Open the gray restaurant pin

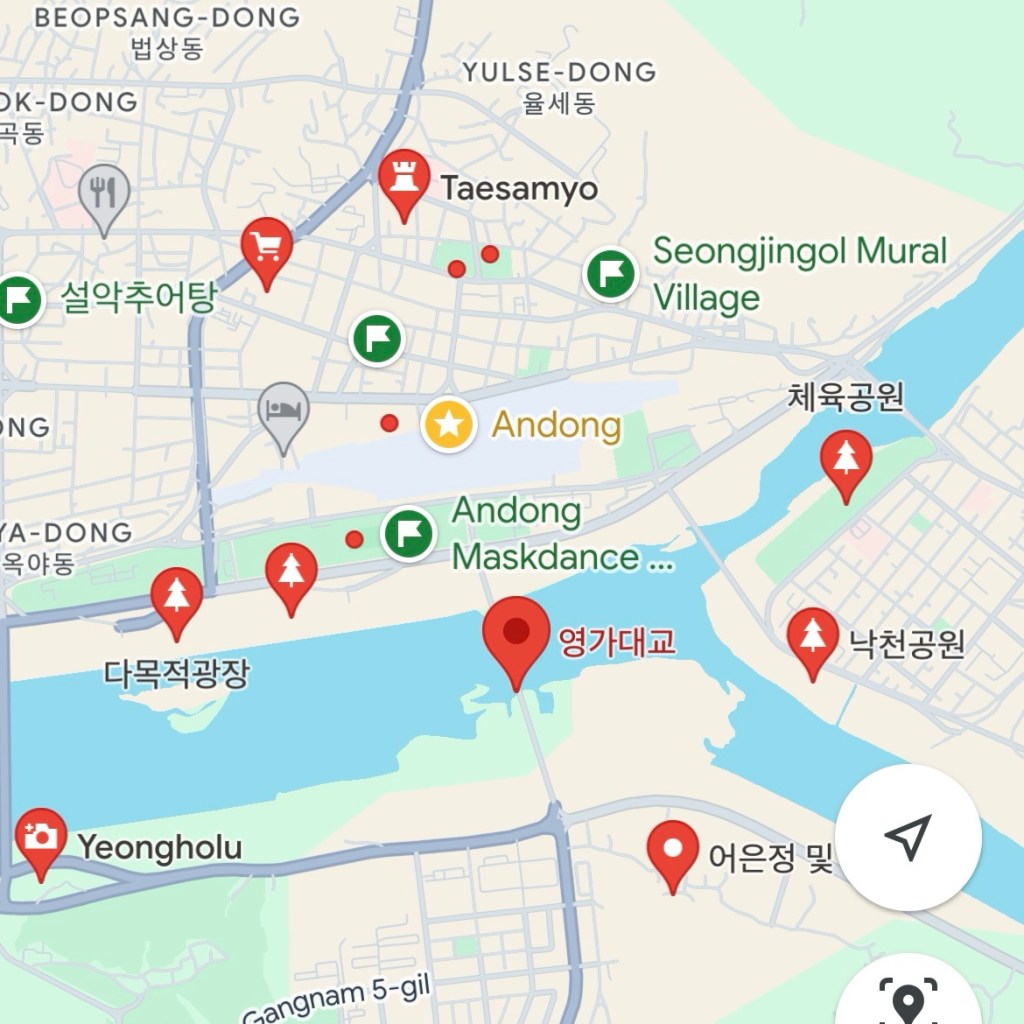pyautogui.click(x=104, y=192)
